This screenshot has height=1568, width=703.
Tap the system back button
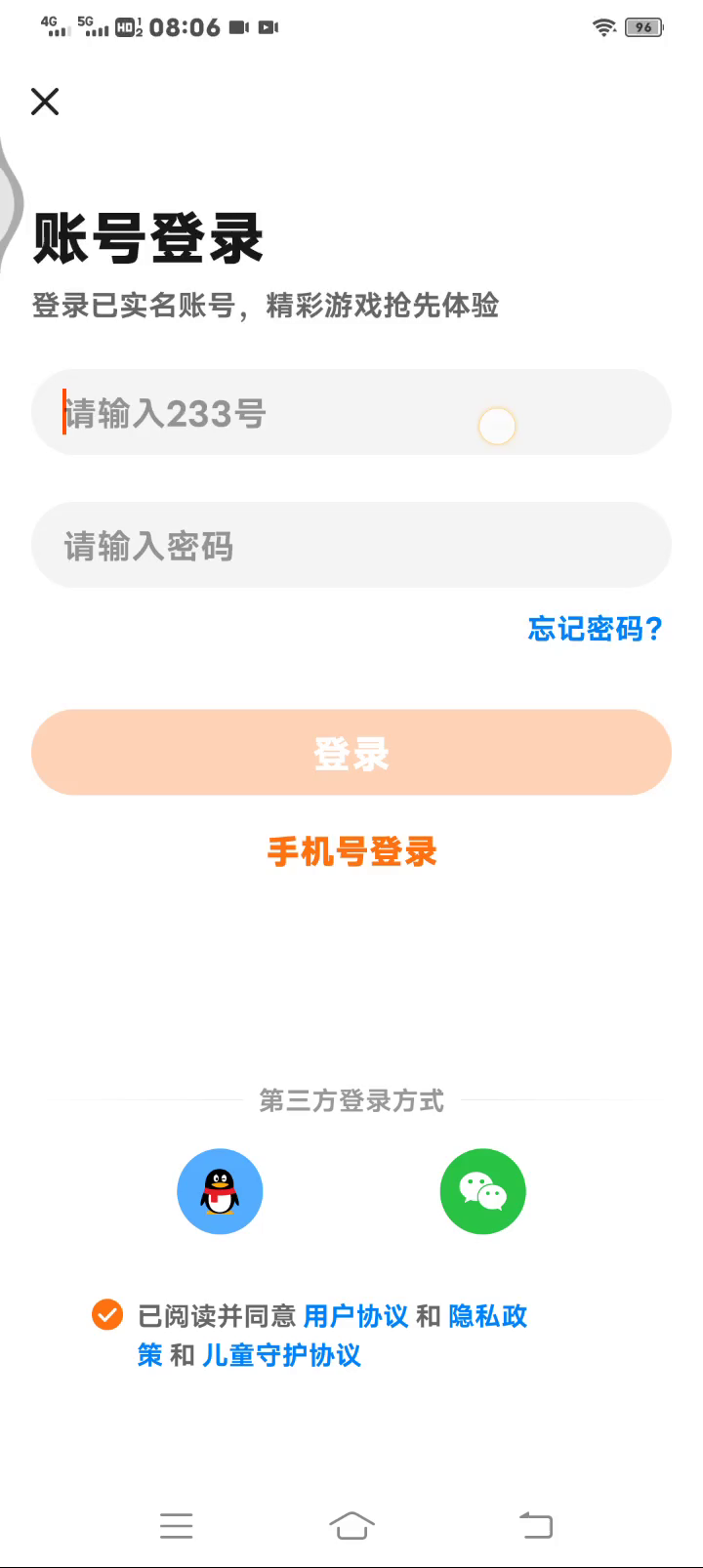coord(535,1525)
